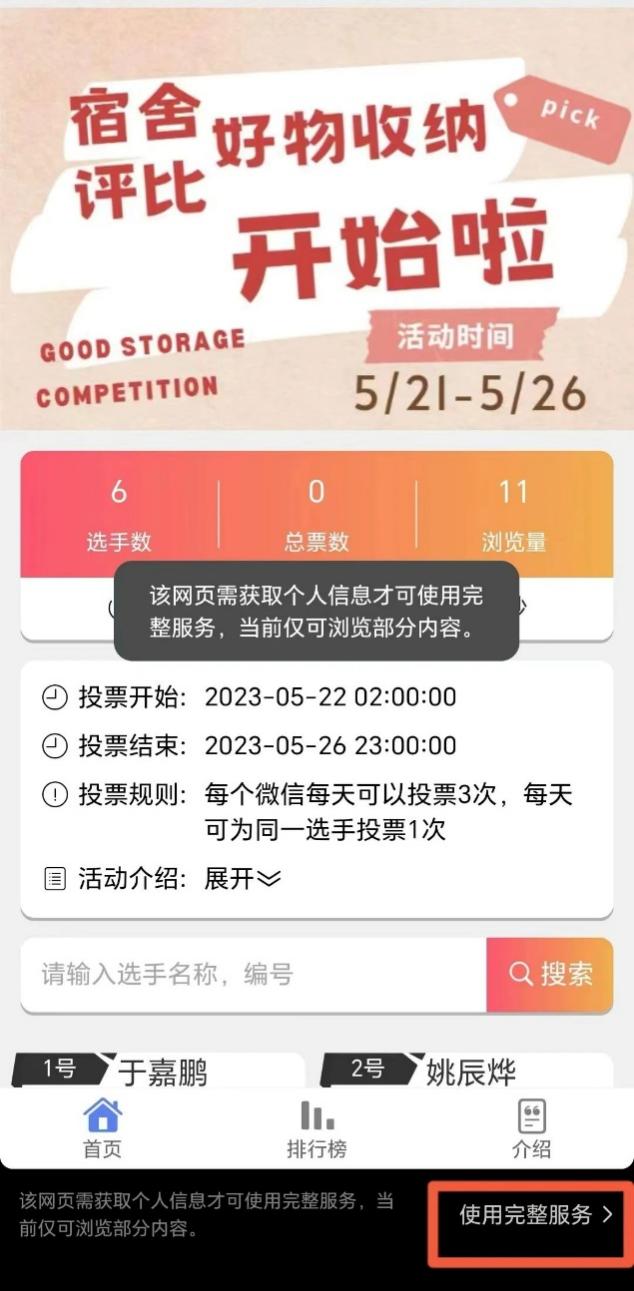Go to the 首页 tab
This screenshot has width=634, height=1291.
pos(102,1130)
